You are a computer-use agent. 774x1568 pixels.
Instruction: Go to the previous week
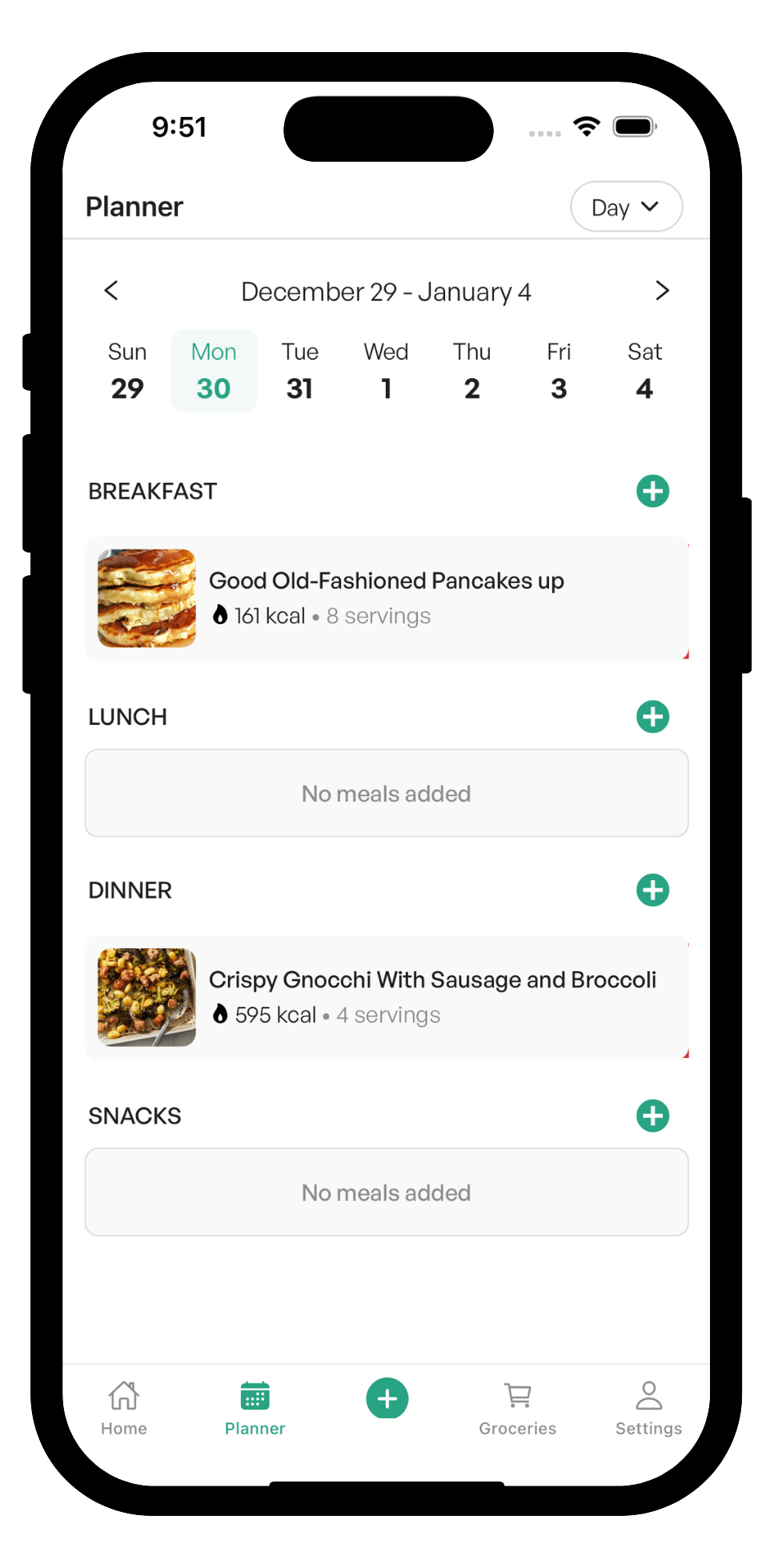pyautogui.click(x=112, y=291)
